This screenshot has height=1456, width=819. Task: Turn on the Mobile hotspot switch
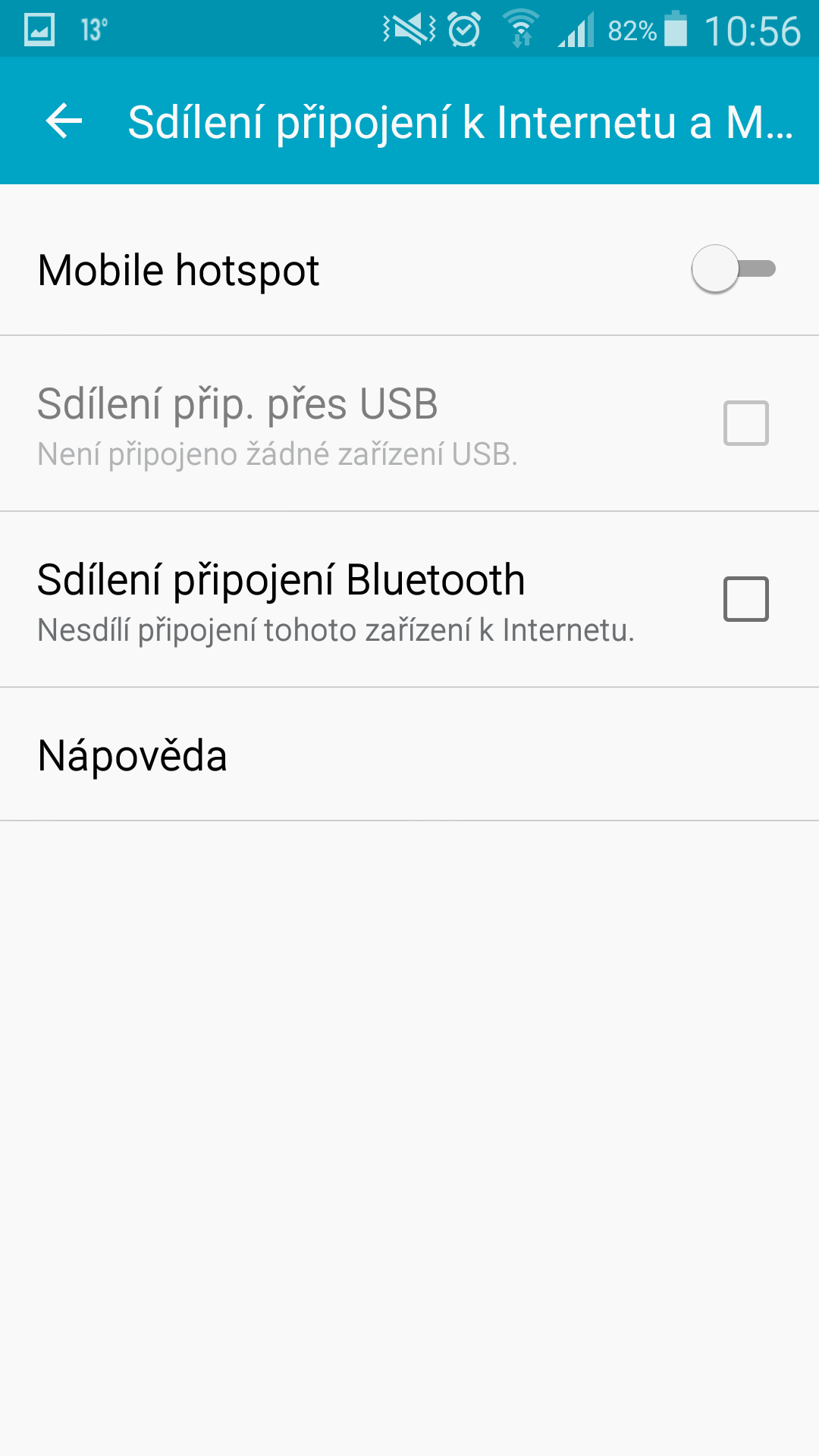[733, 269]
